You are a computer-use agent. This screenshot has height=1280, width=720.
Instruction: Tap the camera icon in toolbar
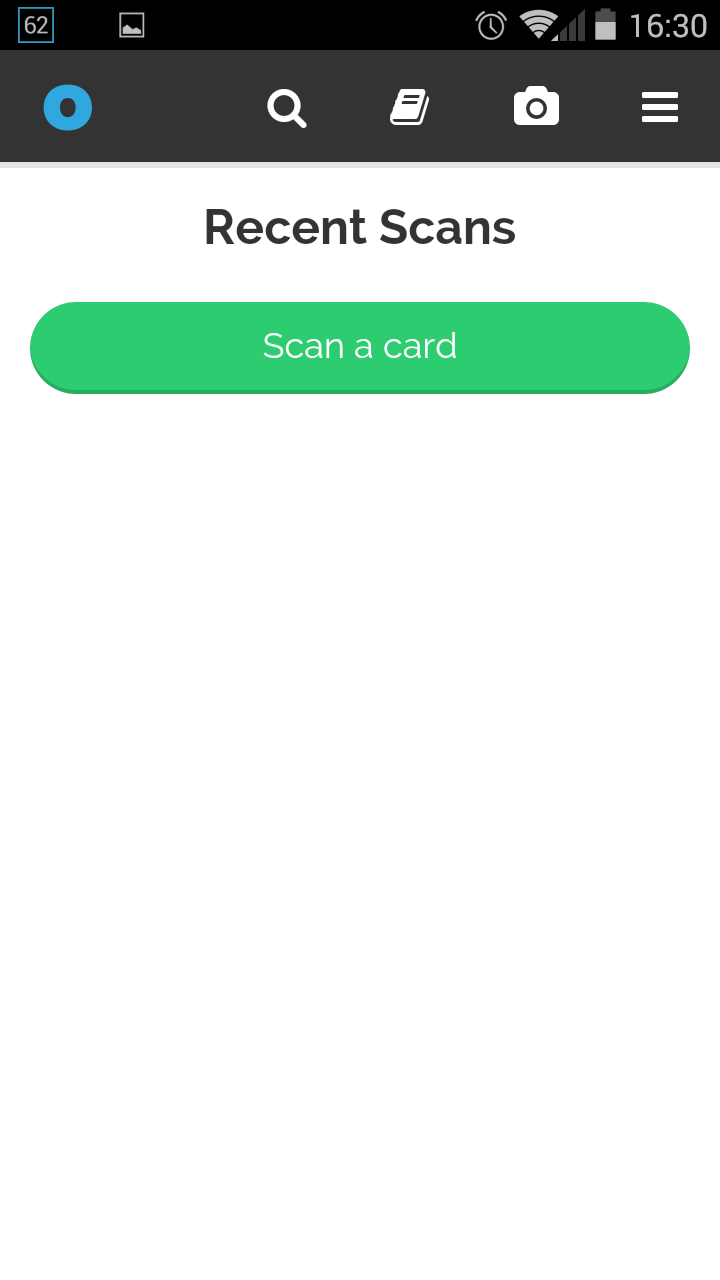(536, 106)
